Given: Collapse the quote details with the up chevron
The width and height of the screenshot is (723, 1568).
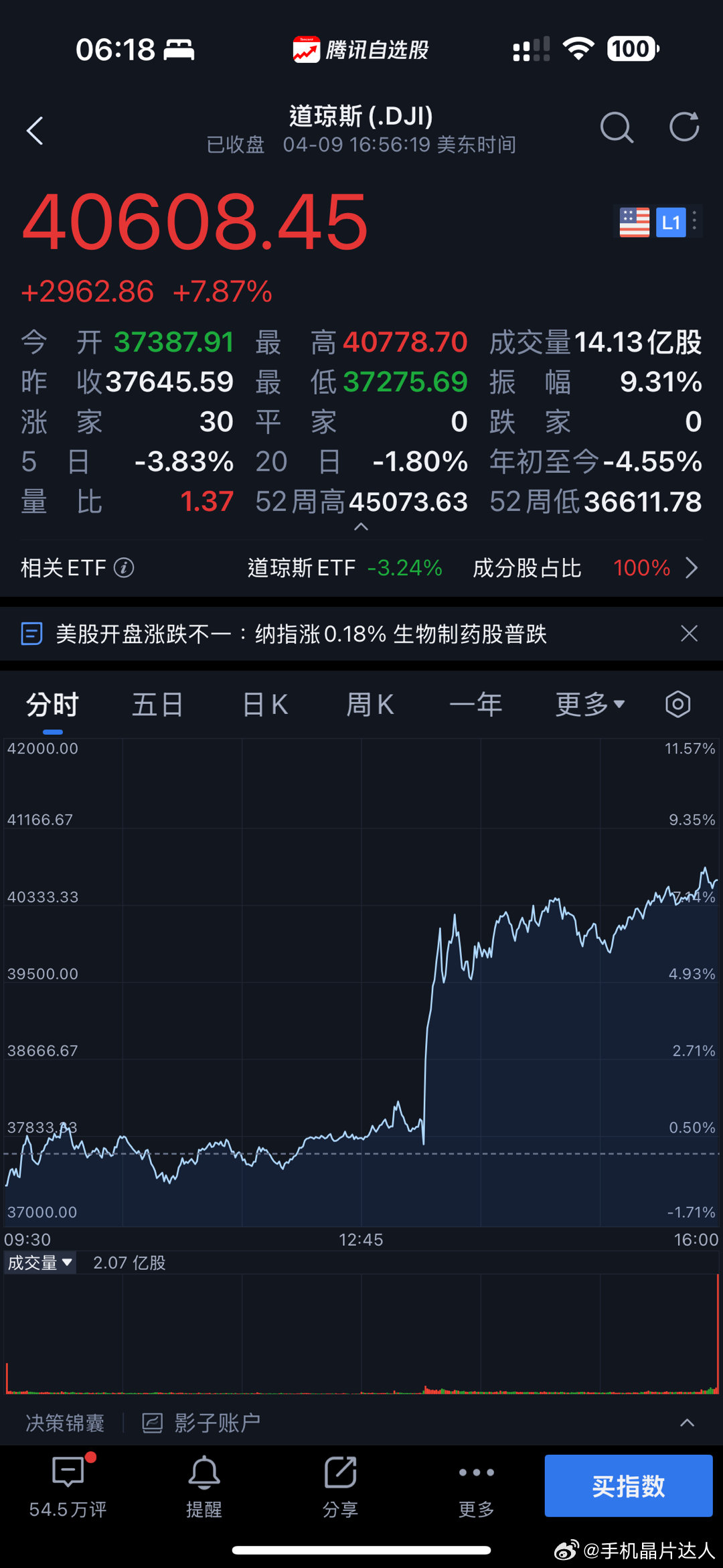Looking at the screenshot, I should pyautogui.click(x=361, y=526).
